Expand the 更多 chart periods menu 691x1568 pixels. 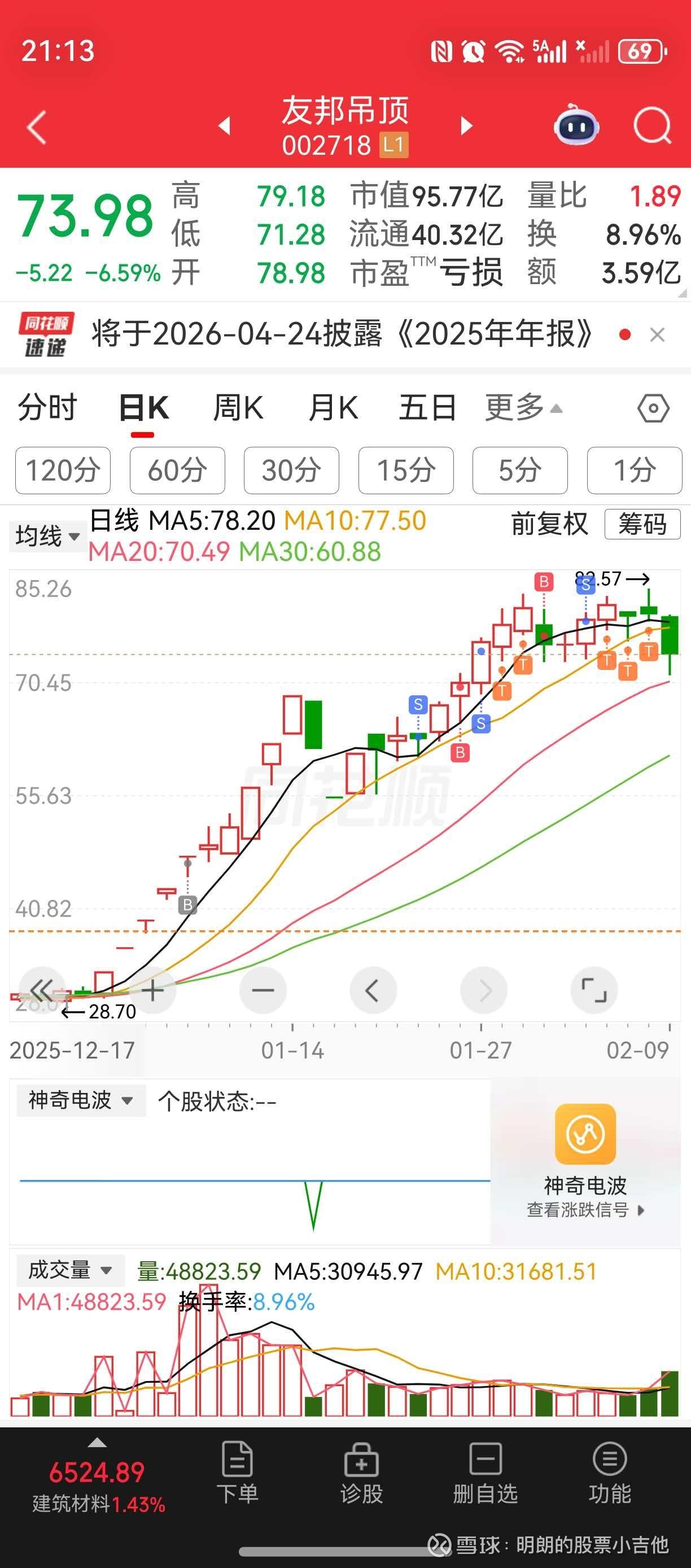(523, 408)
